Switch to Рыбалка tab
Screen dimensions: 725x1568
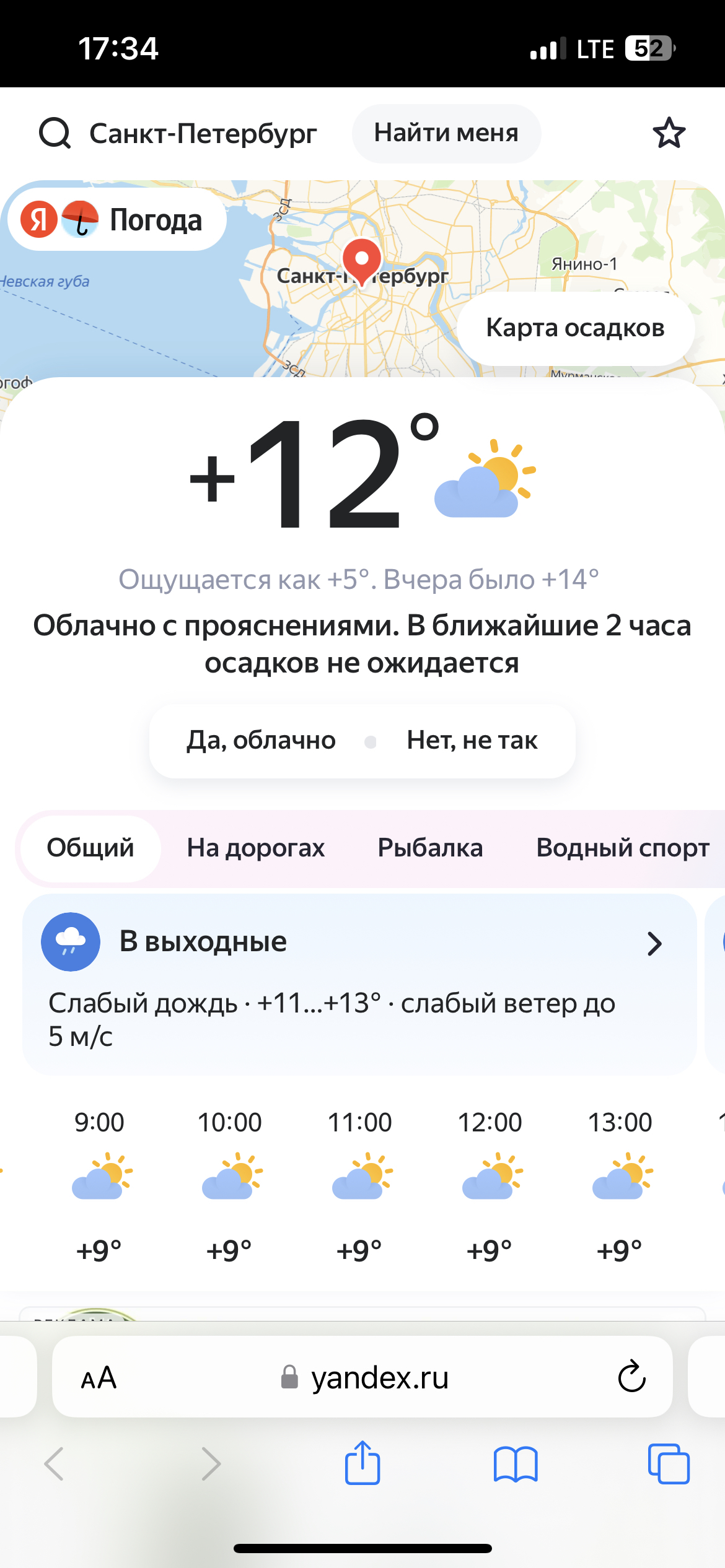tap(430, 848)
